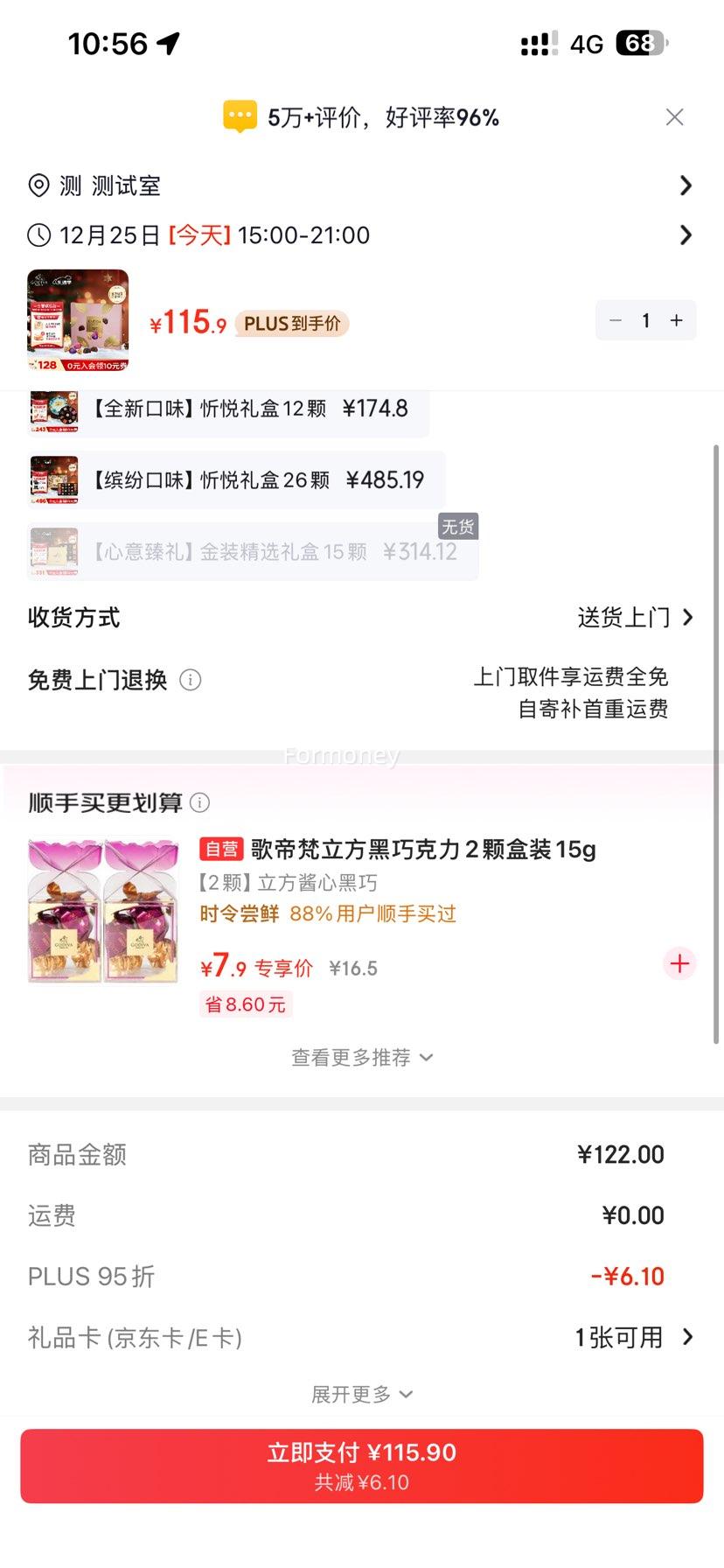Tap the clock icon next to delivery time
This screenshot has height=1568, width=724.
[38, 234]
